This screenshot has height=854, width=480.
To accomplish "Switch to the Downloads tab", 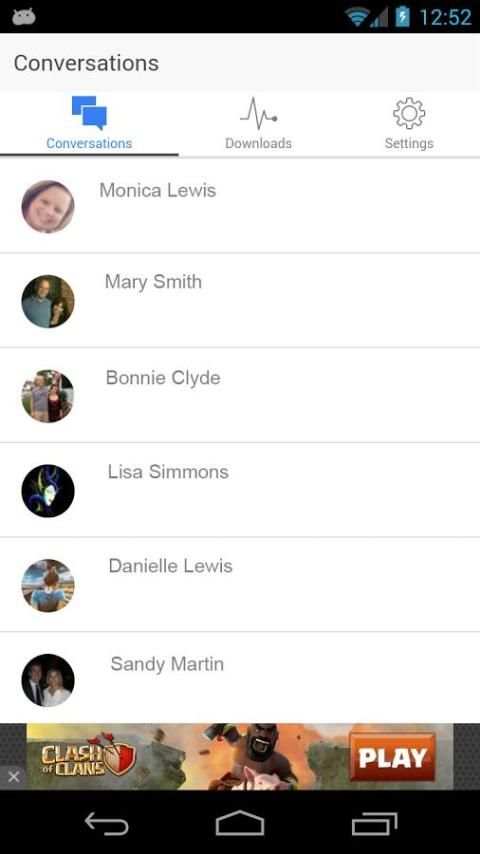I will 258,124.
